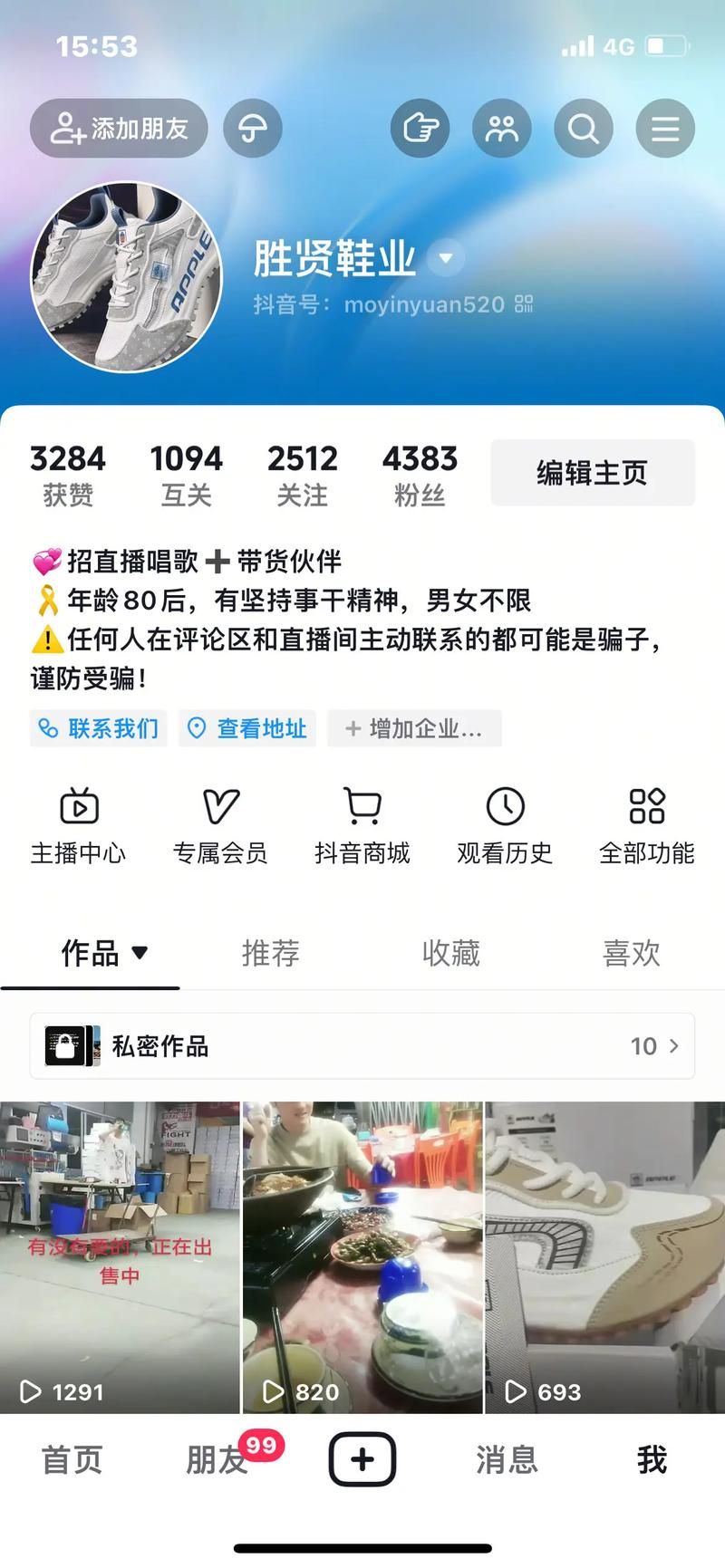Viewport: 725px width, 1568px height.
Task: Switch to the 收藏 tab
Action: point(450,953)
